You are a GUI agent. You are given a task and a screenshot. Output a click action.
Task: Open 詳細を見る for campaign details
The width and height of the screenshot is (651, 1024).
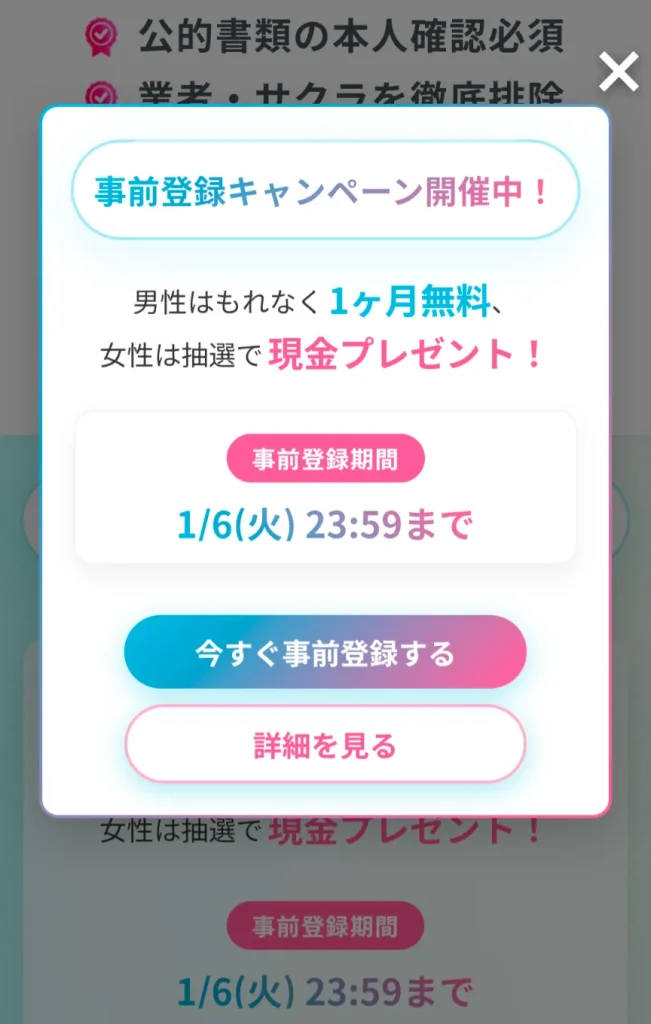(x=325, y=744)
